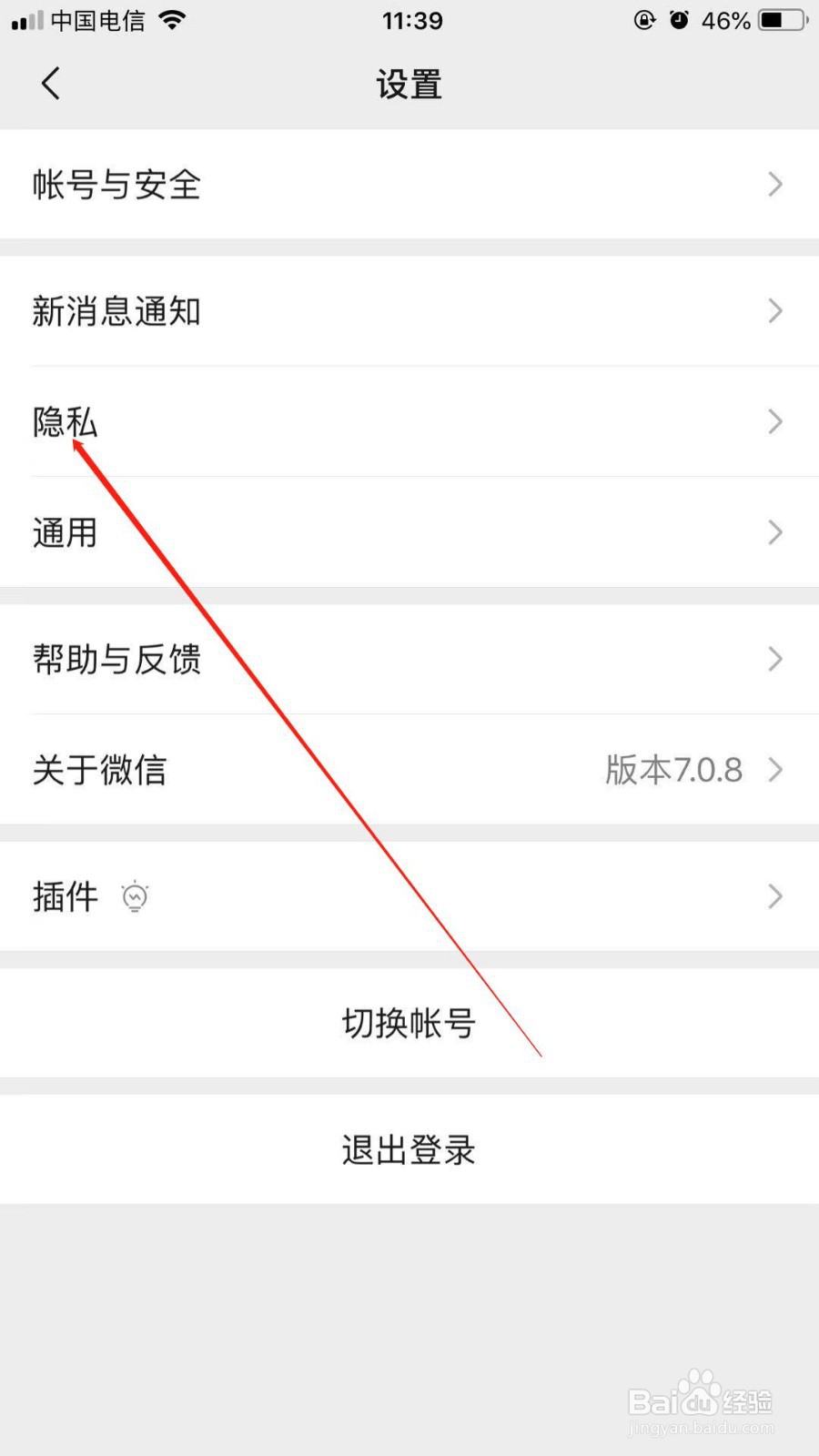Screen dimensions: 819x1456
Task: Open the 帮助与反馈 settings entry
Action: point(116,661)
